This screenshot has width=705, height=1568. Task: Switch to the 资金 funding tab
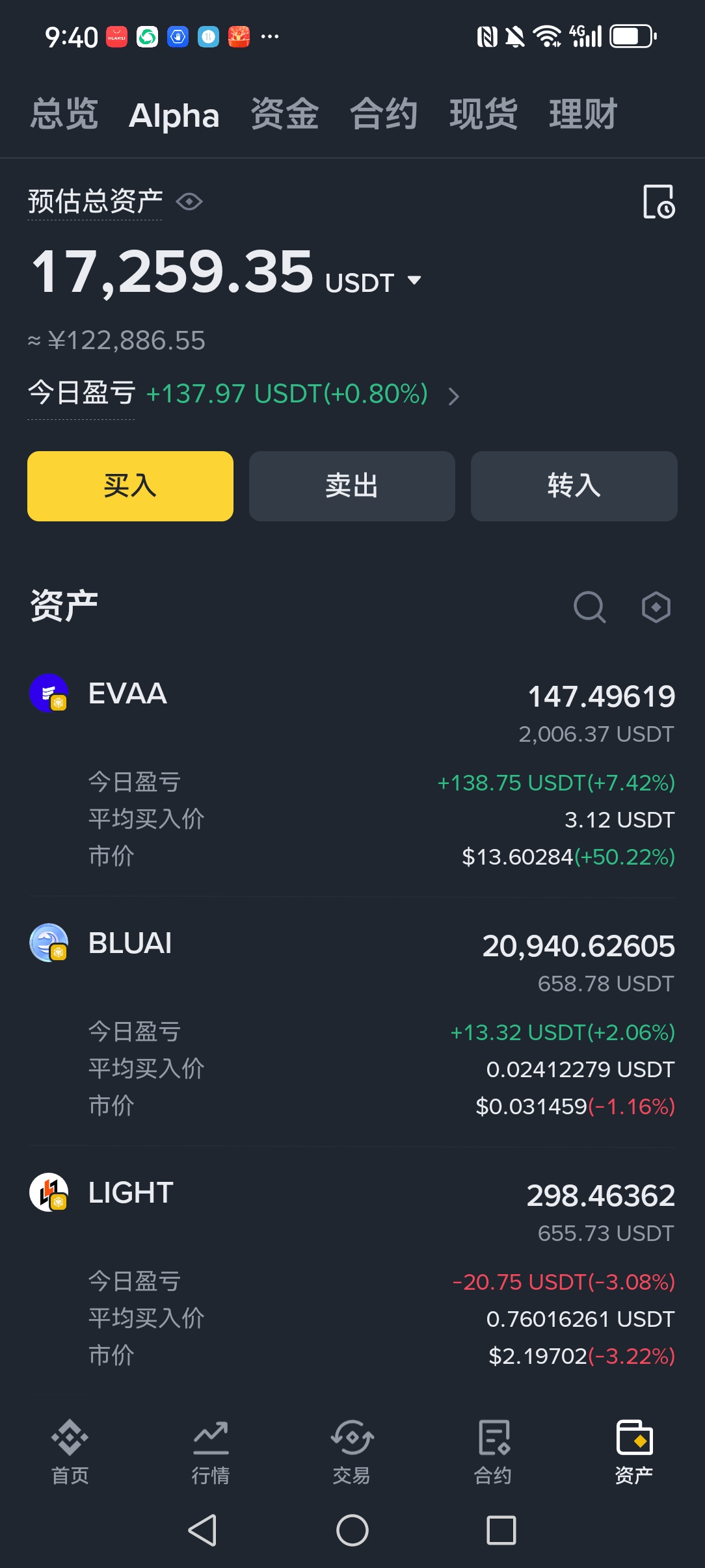tap(285, 115)
